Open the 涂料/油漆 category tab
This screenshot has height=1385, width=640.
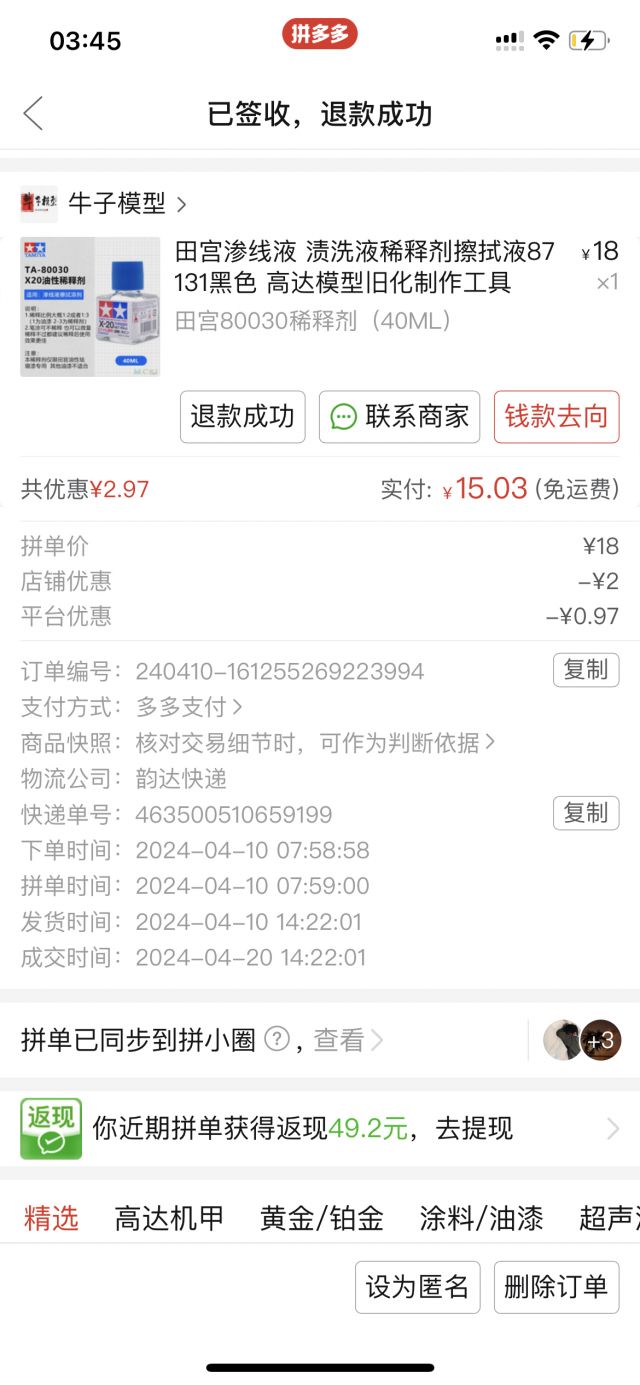point(481,1218)
